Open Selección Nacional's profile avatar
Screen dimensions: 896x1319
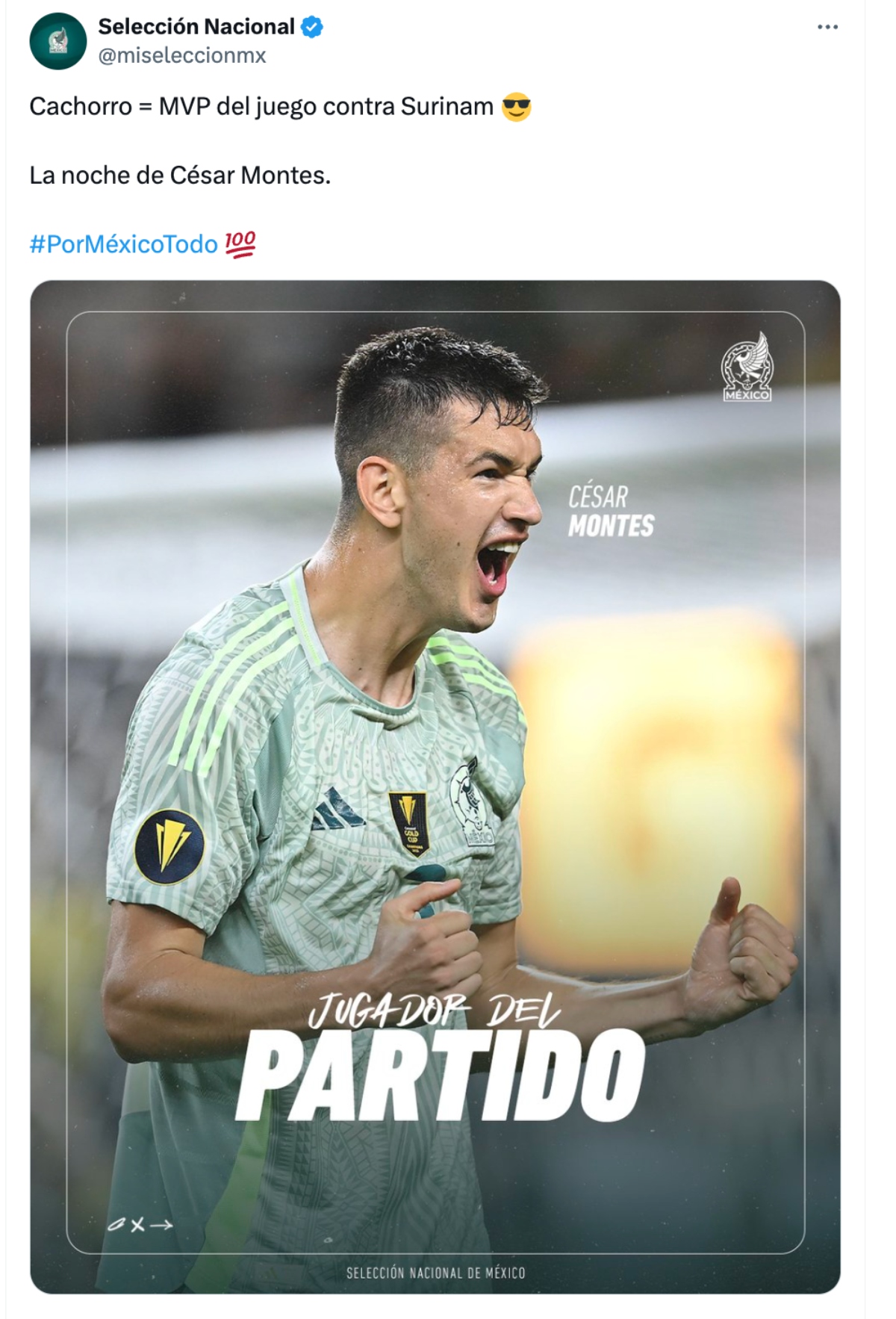[x=57, y=41]
